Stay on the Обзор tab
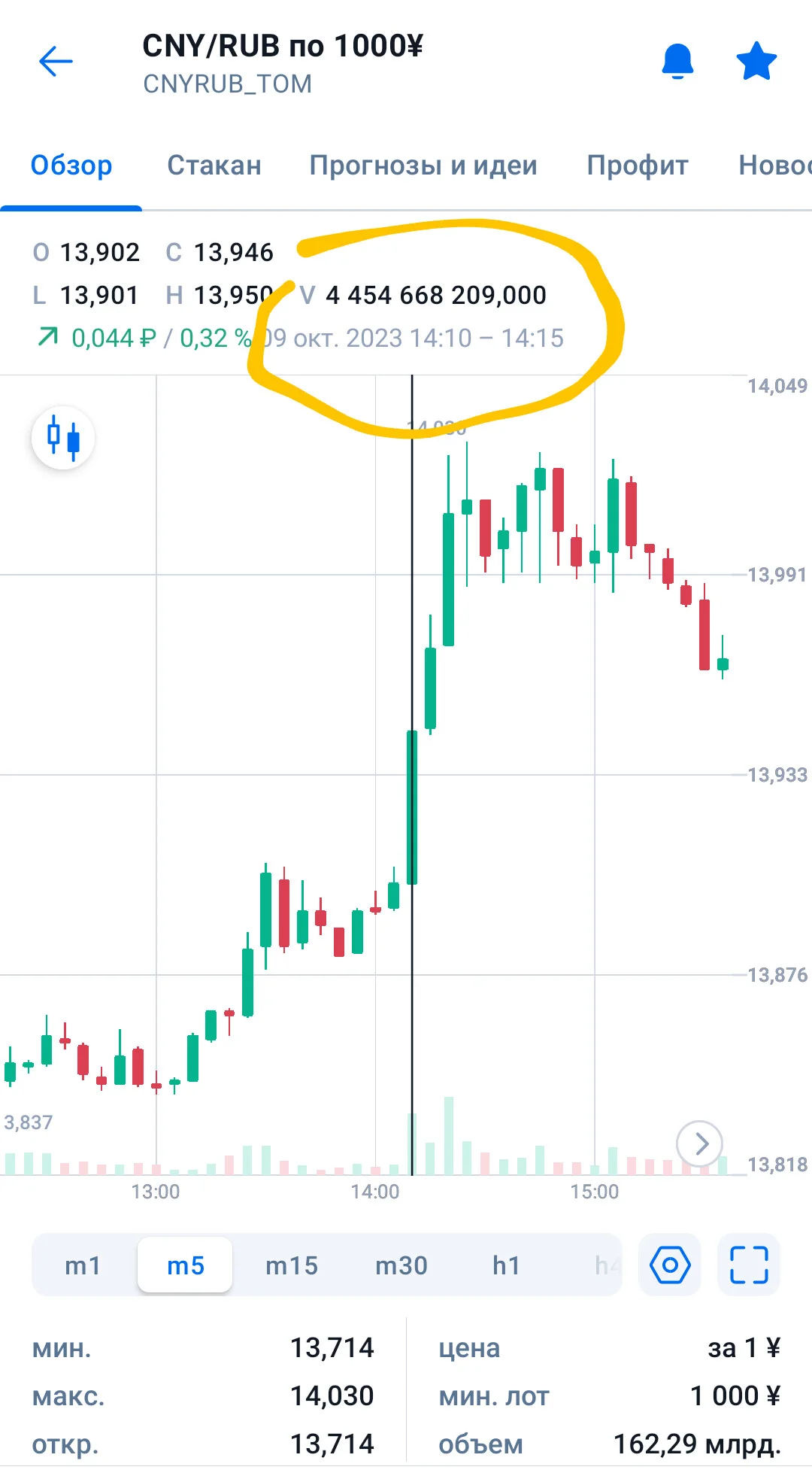The image size is (812, 1482). 71,165
